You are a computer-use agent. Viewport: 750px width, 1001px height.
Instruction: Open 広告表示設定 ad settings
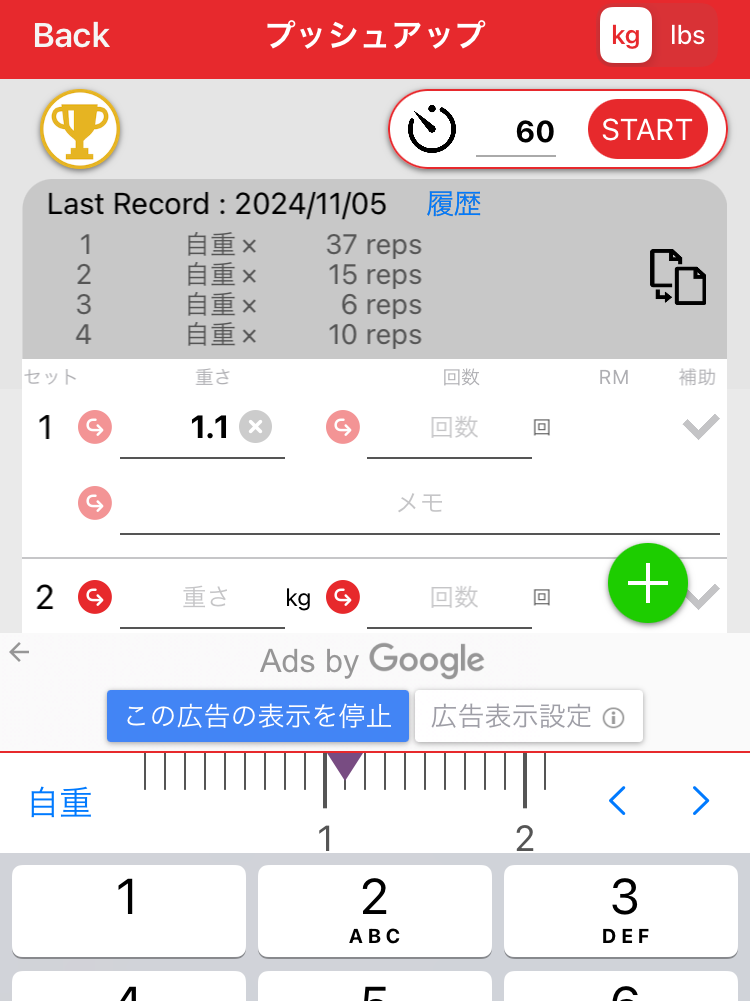click(528, 716)
